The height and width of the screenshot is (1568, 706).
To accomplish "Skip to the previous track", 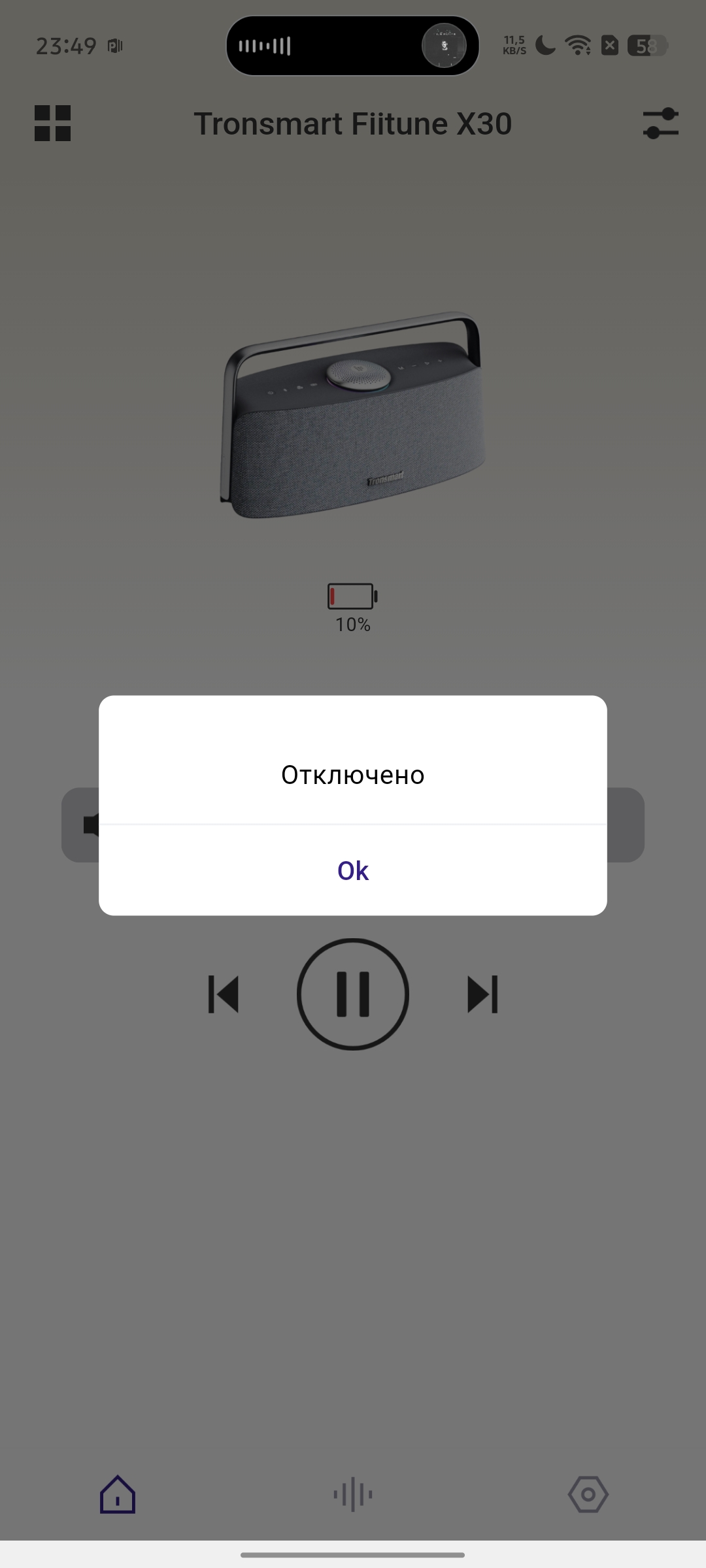I will coord(224,994).
